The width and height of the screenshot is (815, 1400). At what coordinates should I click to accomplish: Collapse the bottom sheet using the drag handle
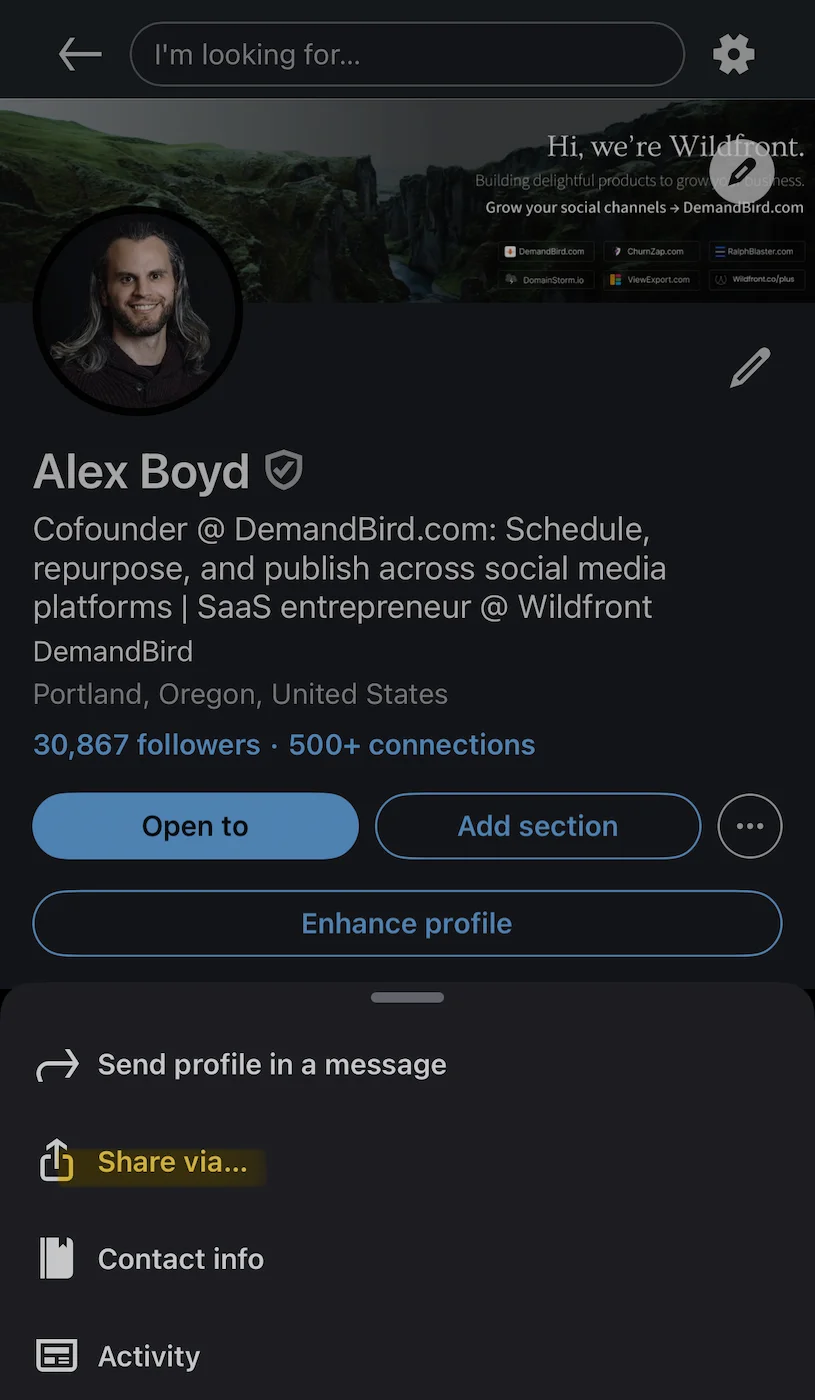pos(407,997)
